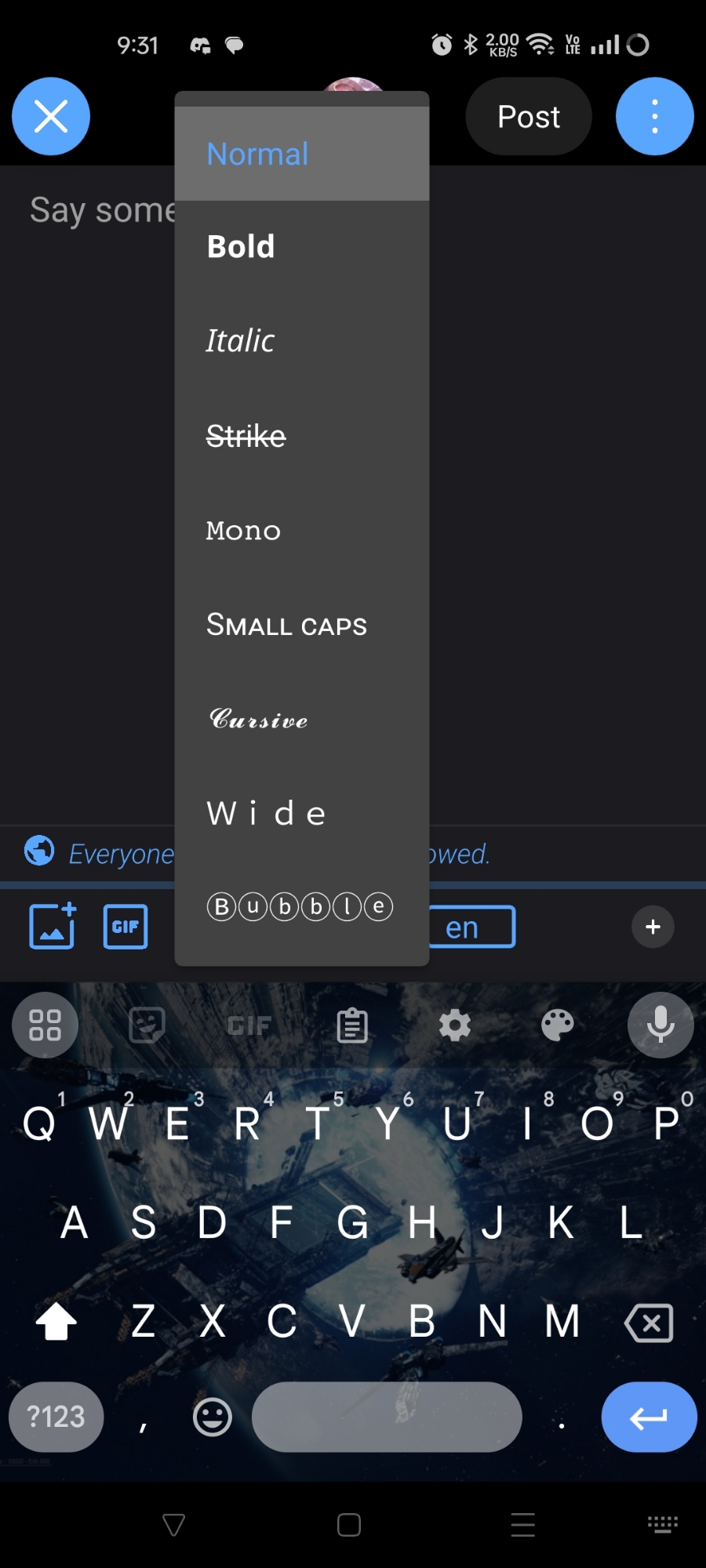Viewport: 706px width, 1568px height.
Task: Pick Italic text style
Action: click(240, 341)
